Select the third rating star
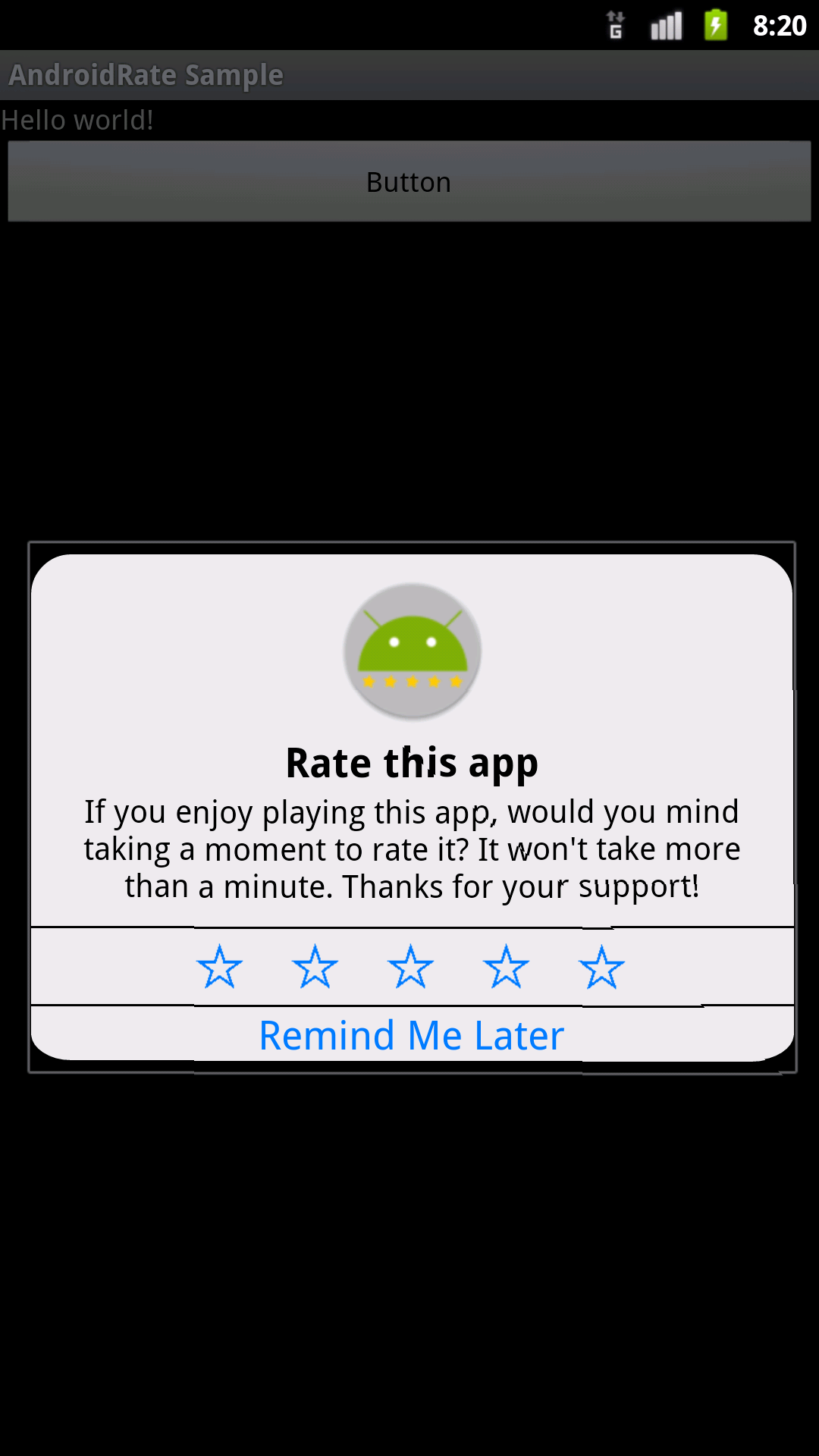Image resolution: width=819 pixels, height=1456 pixels. click(x=410, y=967)
